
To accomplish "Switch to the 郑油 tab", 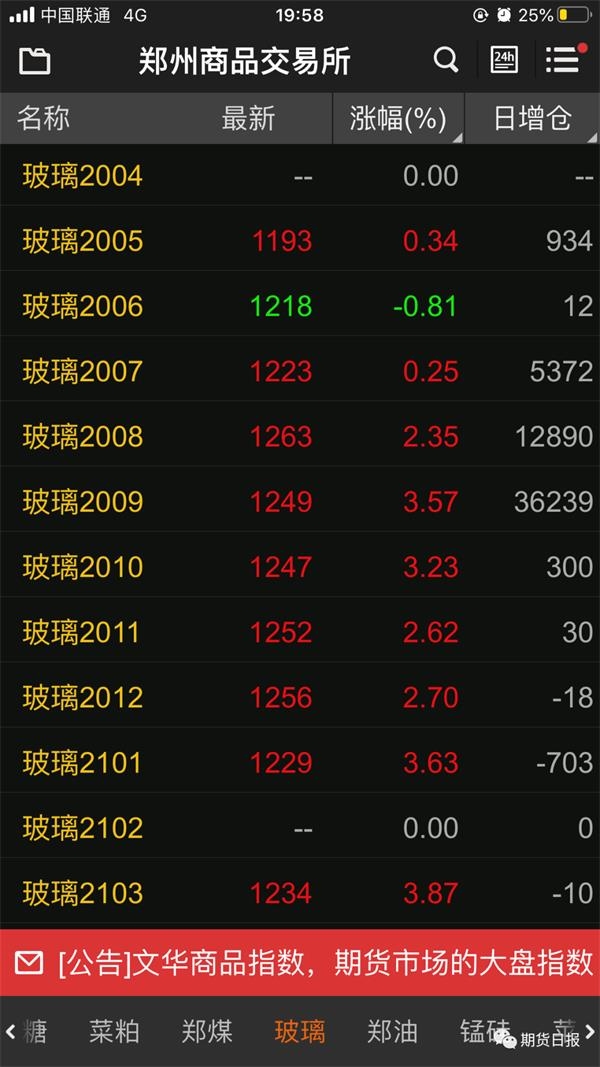I will pos(393,1032).
